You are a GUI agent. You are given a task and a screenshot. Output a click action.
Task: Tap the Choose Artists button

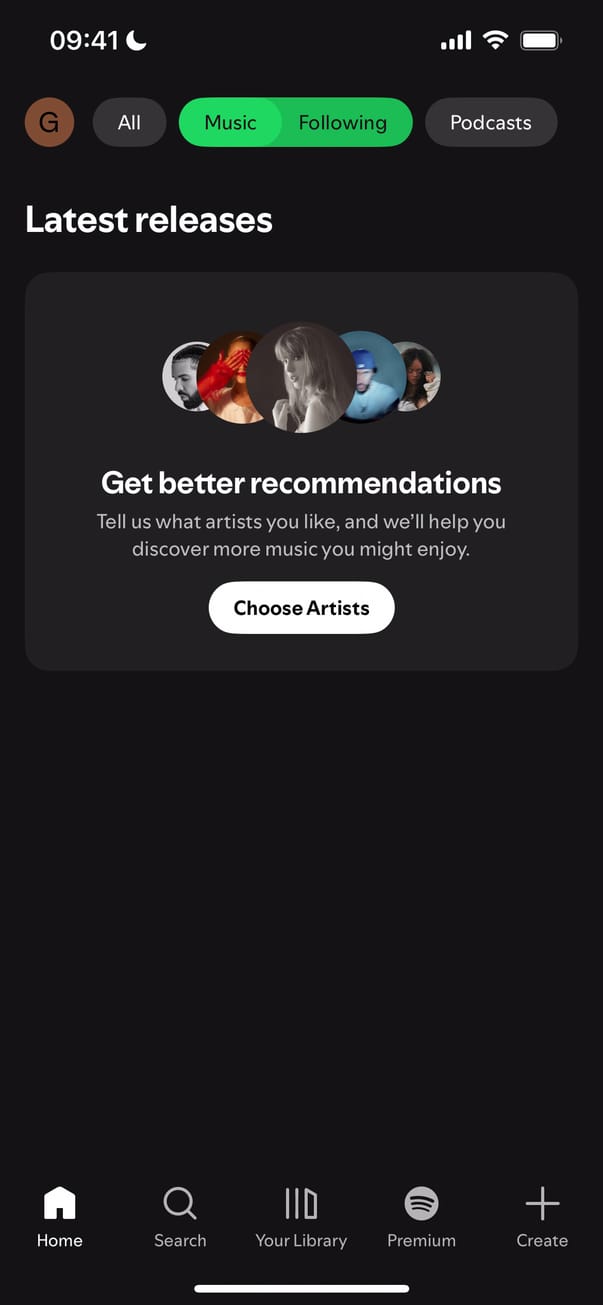coord(301,608)
